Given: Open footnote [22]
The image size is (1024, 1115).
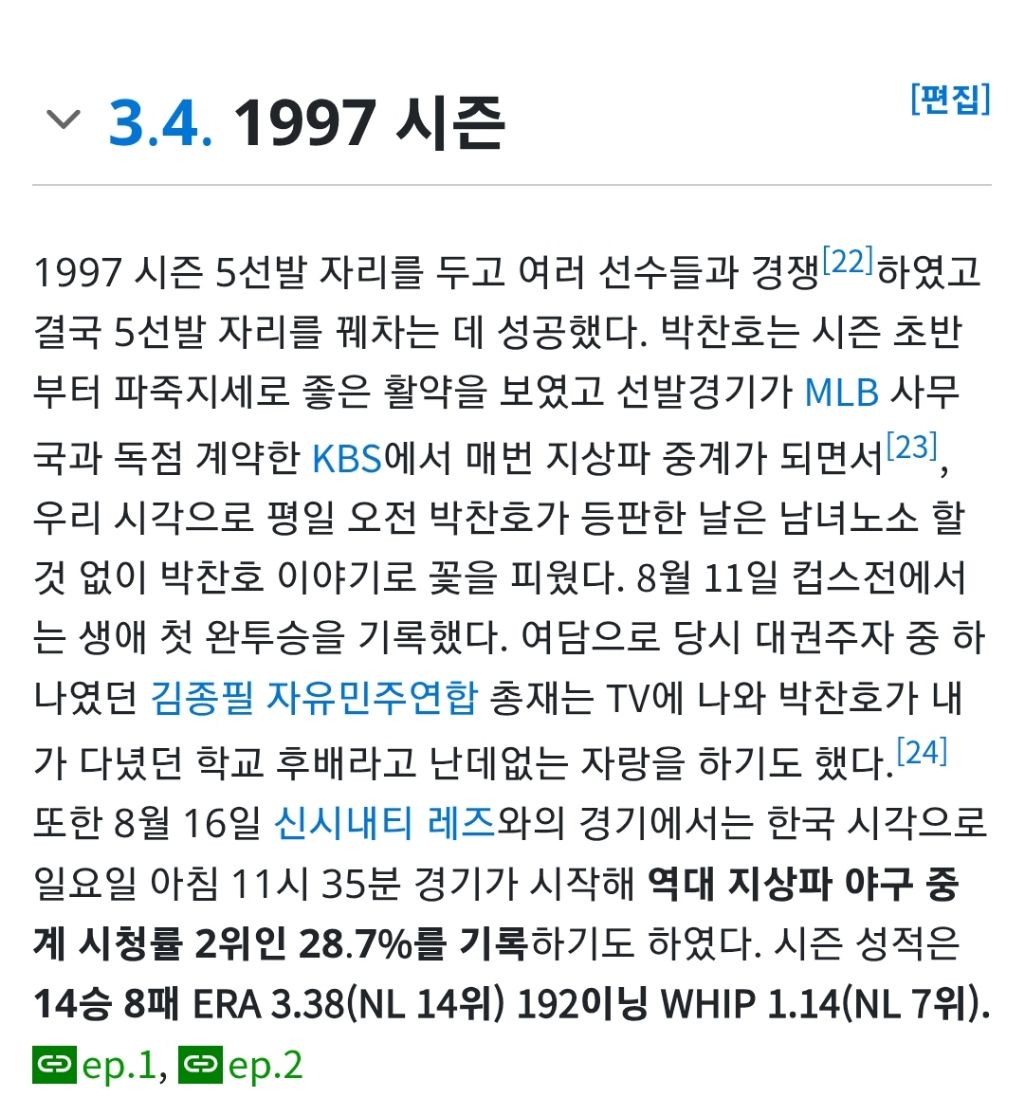Looking at the screenshot, I should pyautogui.click(x=848, y=260).
